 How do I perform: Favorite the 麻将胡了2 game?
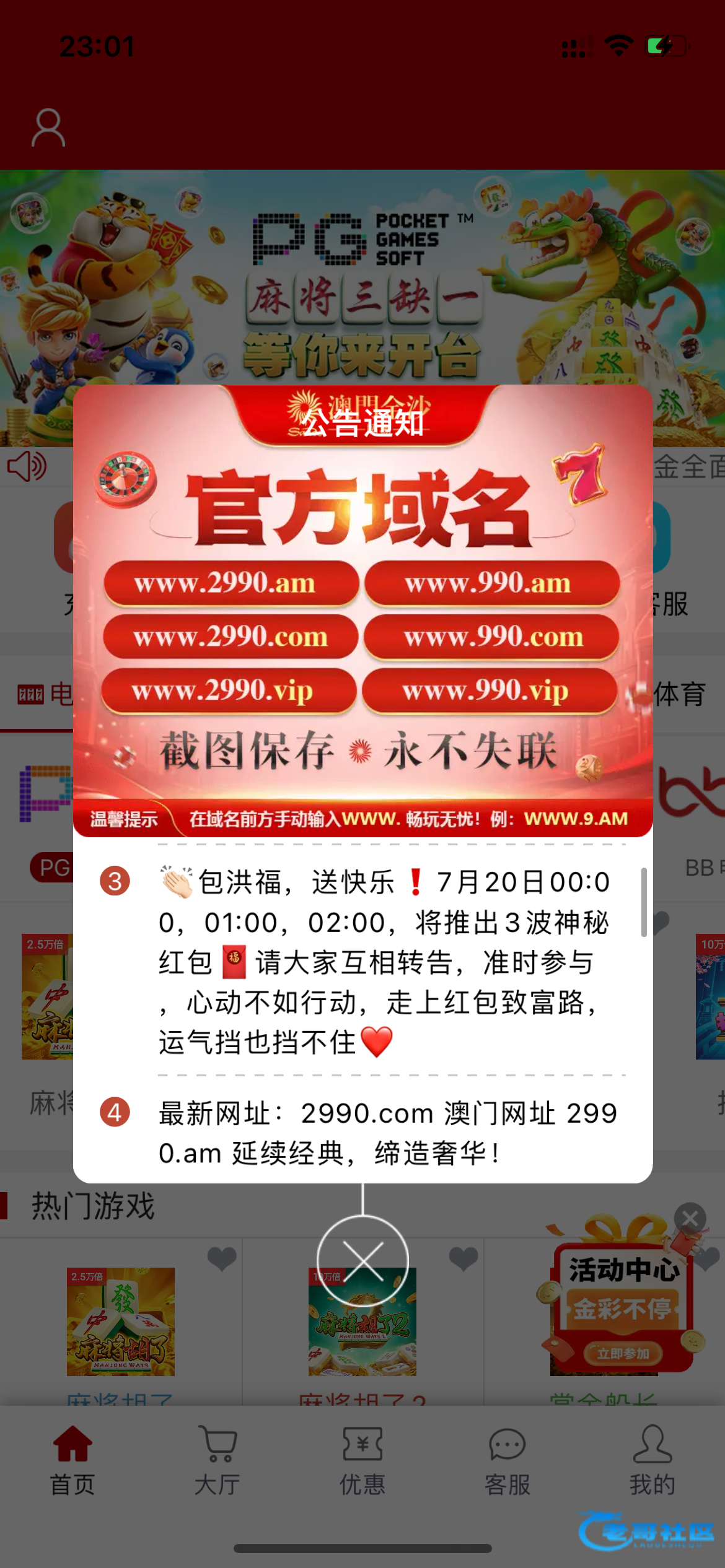463,1258
